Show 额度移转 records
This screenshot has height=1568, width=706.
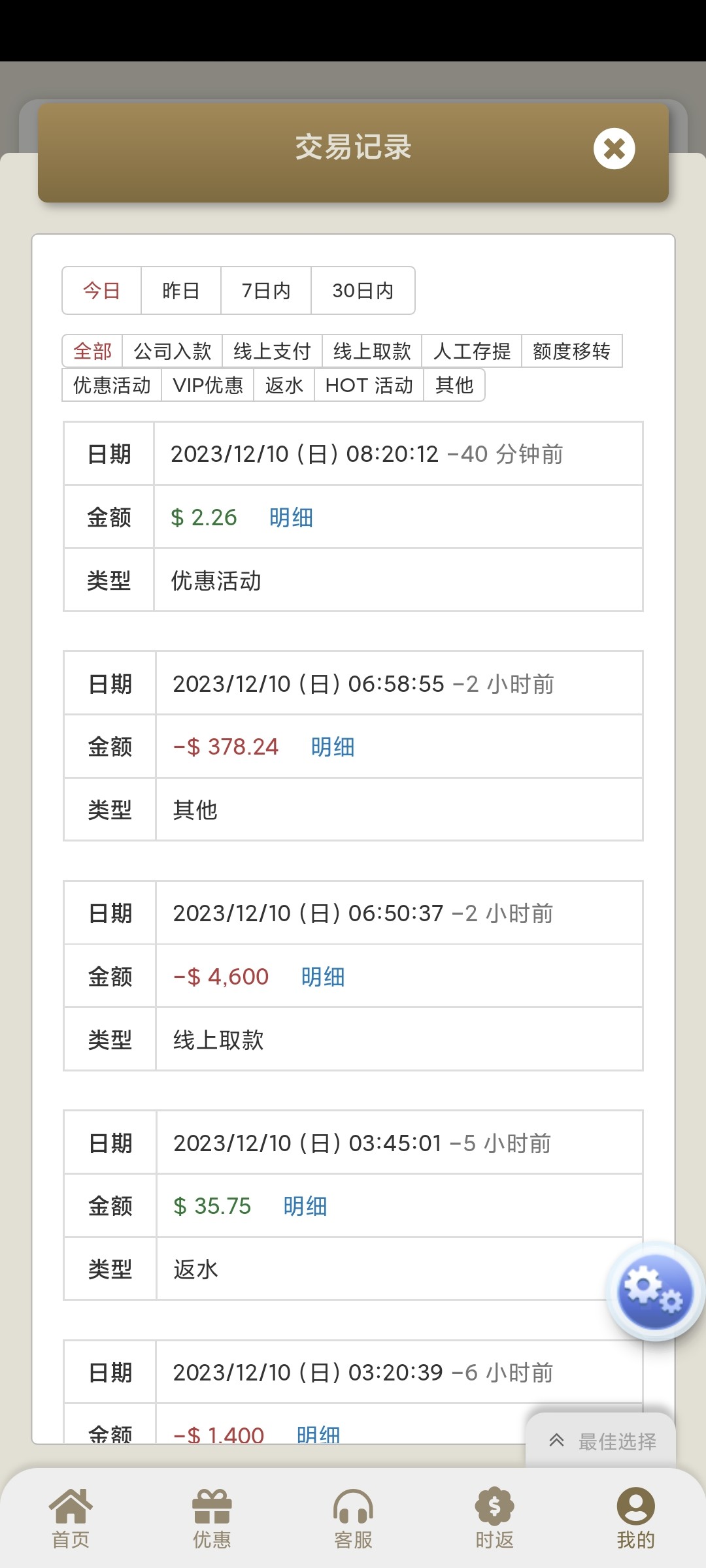[x=571, y=351]
